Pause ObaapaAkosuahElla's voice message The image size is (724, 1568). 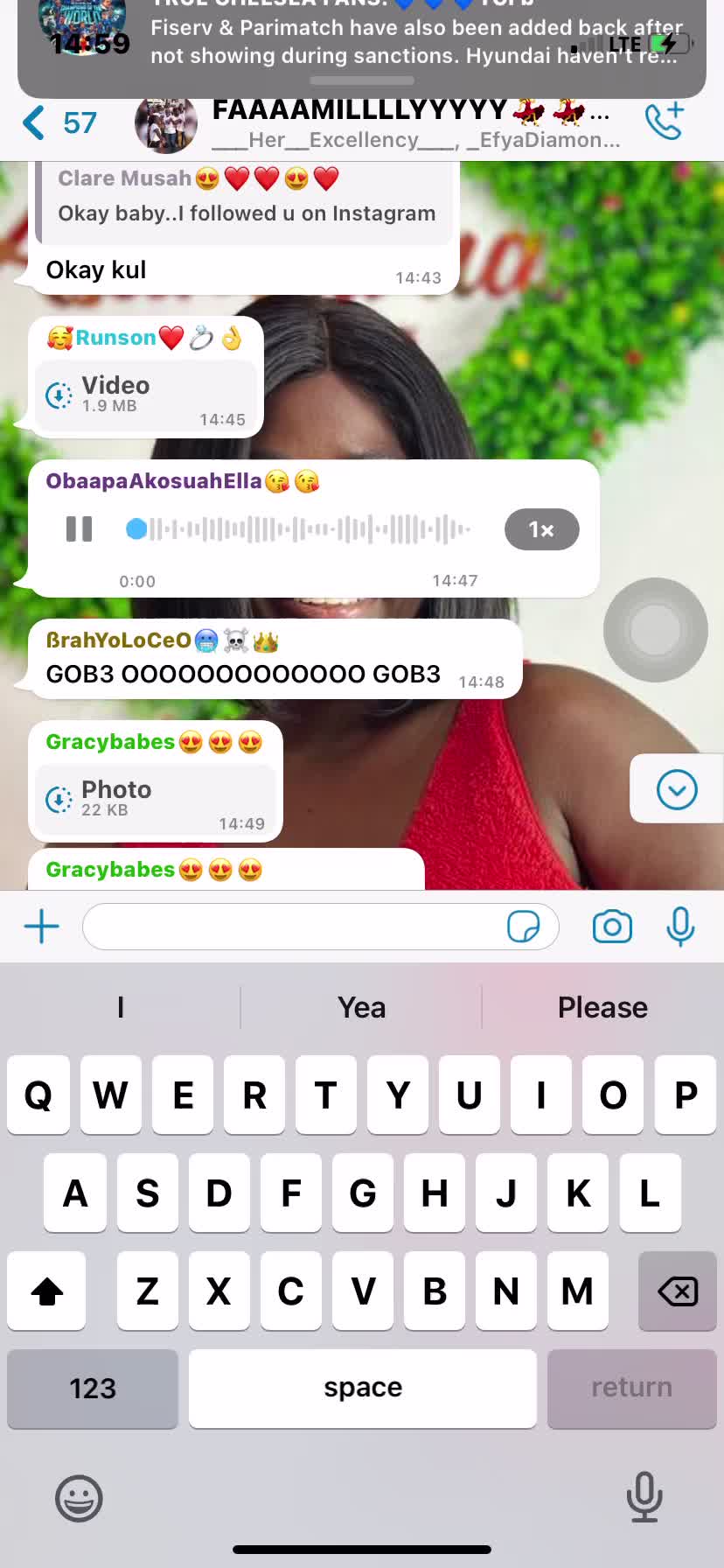(x=79, y=528)
